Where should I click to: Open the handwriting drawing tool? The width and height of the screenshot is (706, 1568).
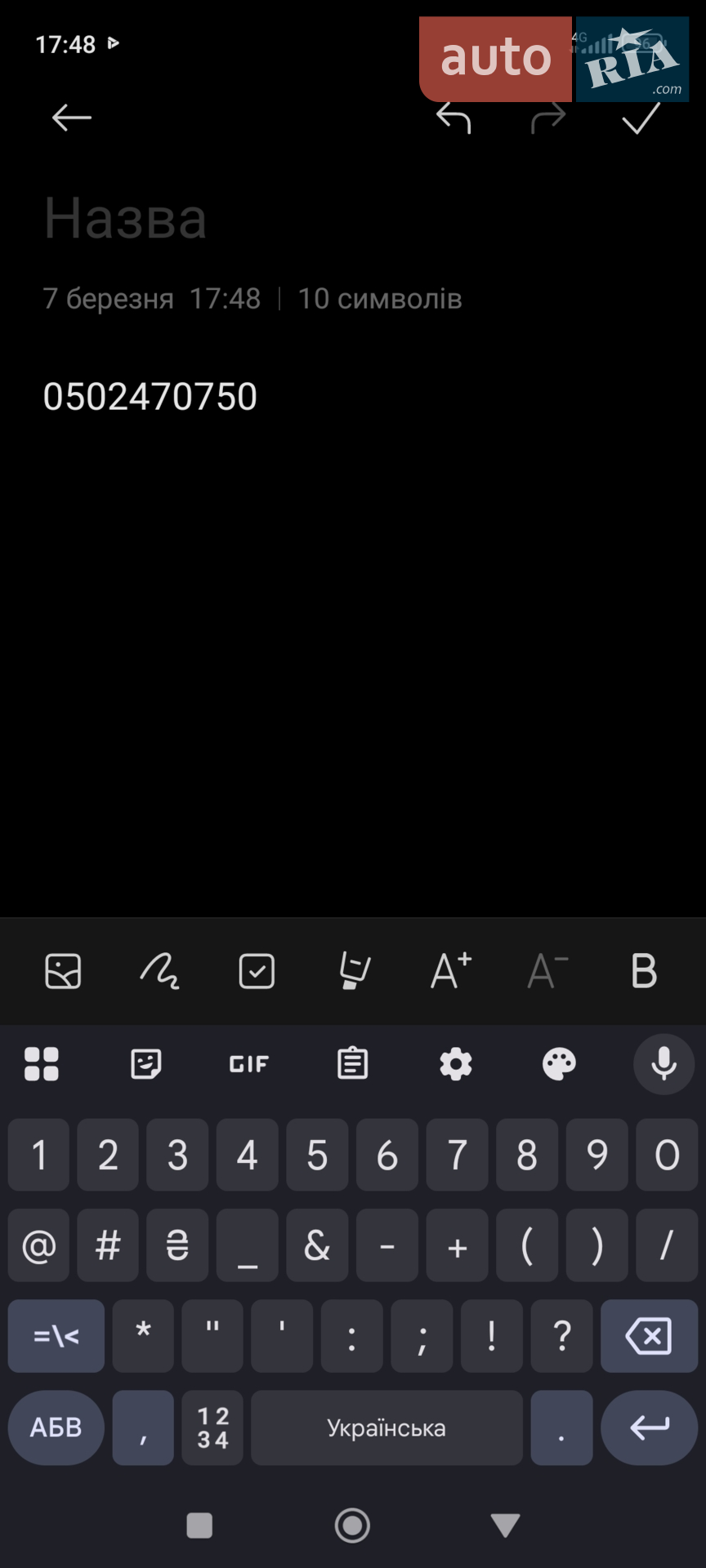[x=159, y=971]
